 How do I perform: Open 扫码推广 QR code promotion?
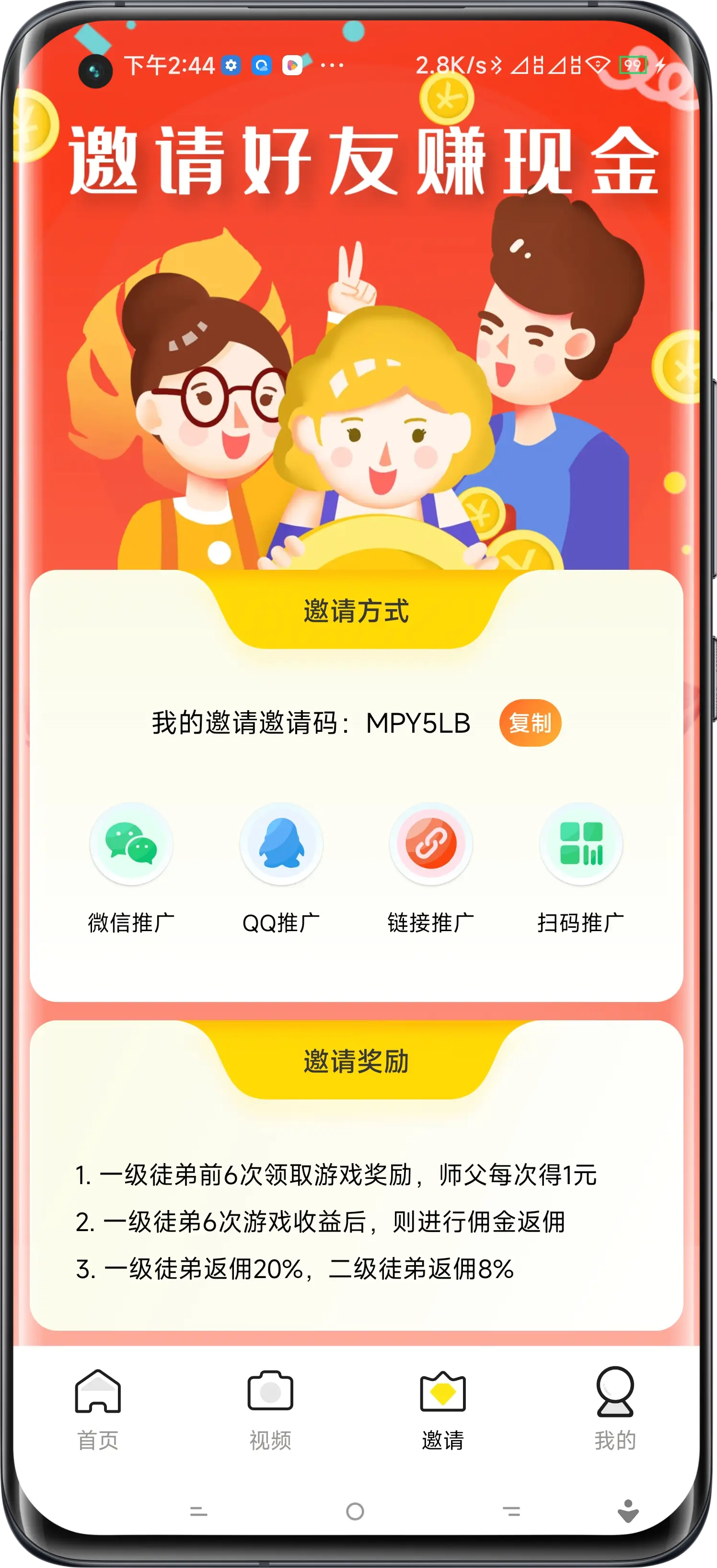581,845
